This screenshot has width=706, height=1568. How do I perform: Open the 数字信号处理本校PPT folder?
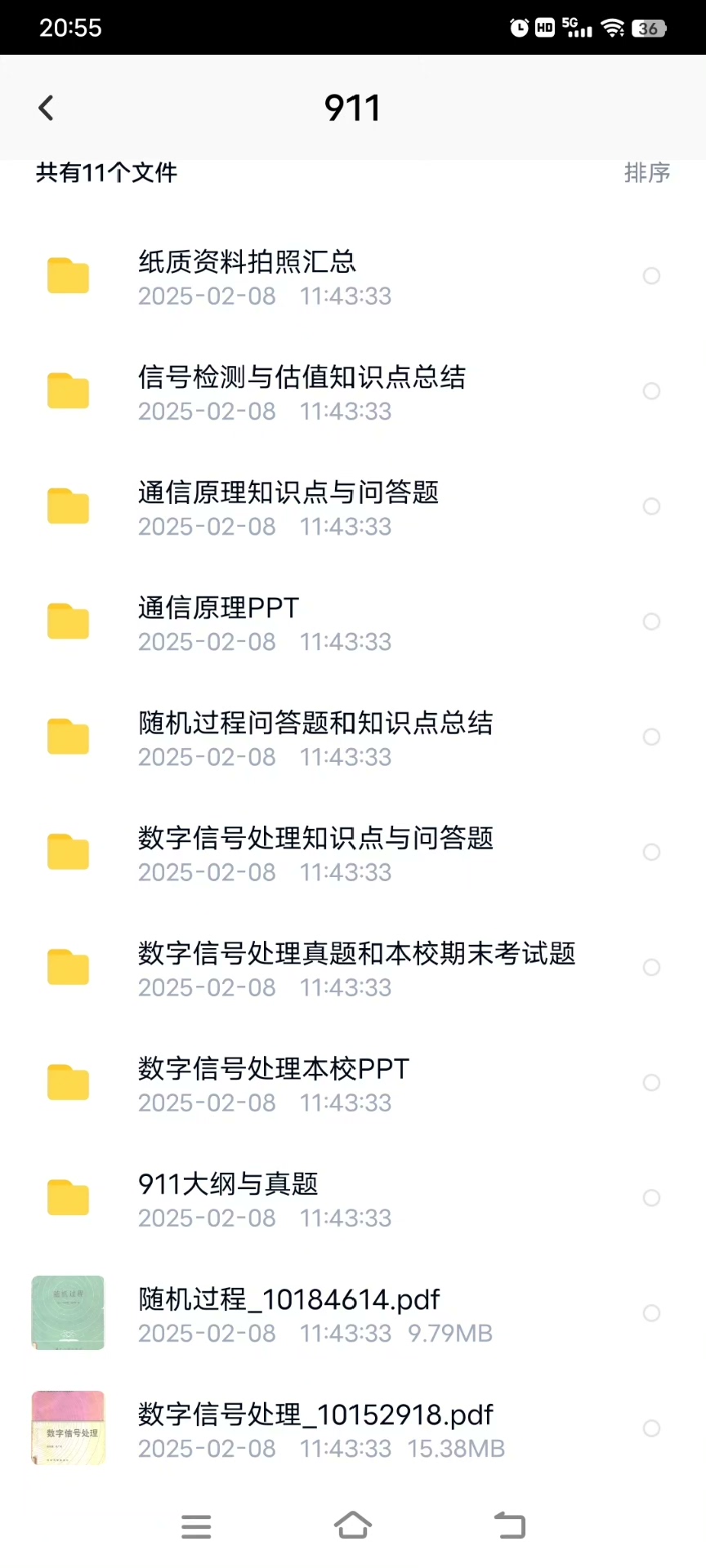[273, 1082]
